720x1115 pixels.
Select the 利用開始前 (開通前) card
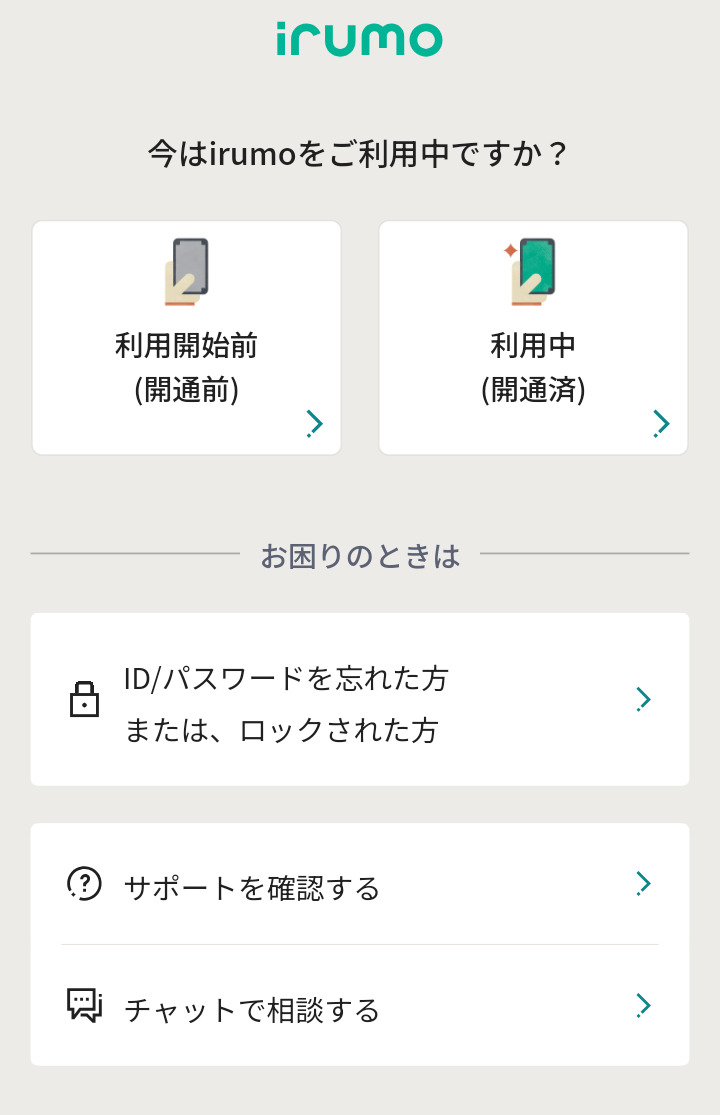[186, 338]
